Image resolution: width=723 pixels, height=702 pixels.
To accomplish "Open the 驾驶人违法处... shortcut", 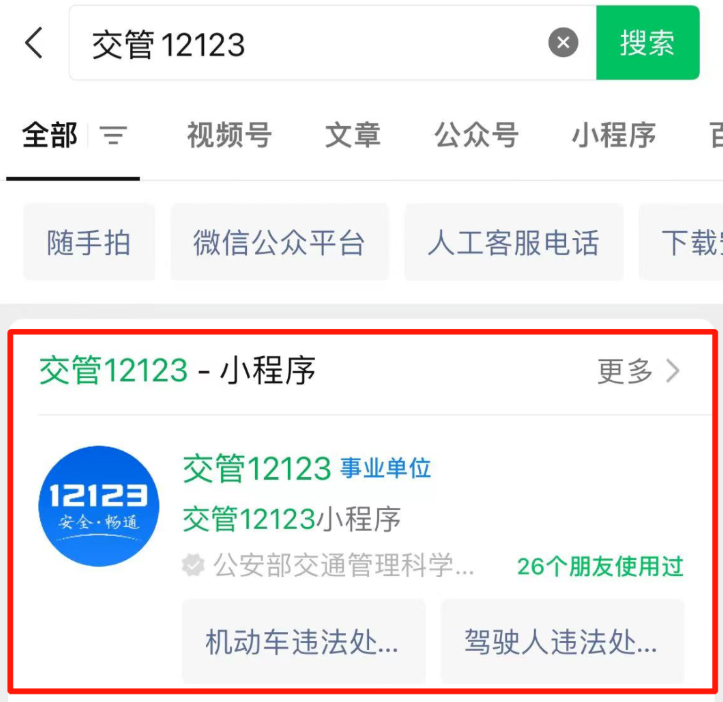I will [562, 642].
